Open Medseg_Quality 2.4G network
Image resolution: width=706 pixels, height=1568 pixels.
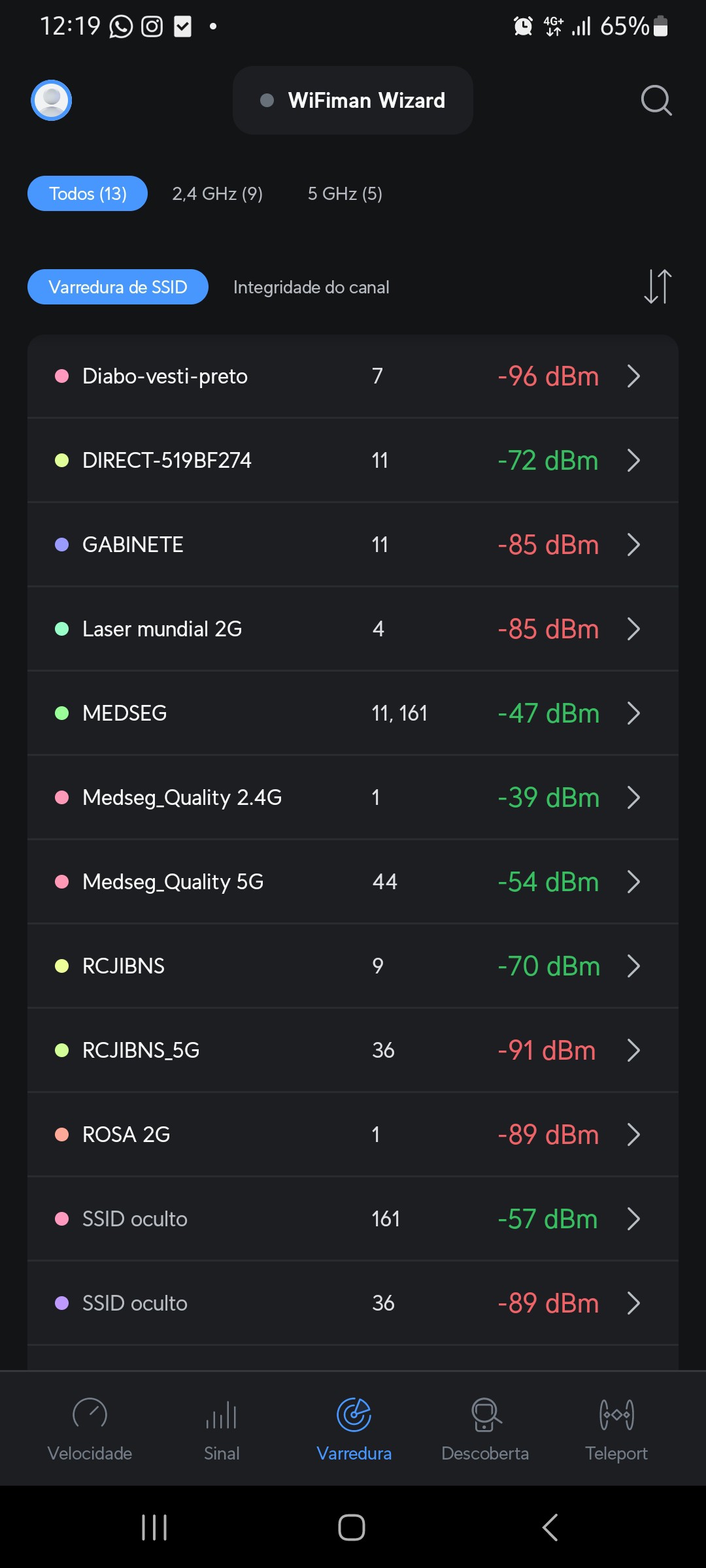pyautogui.click(x=353, y=798)
